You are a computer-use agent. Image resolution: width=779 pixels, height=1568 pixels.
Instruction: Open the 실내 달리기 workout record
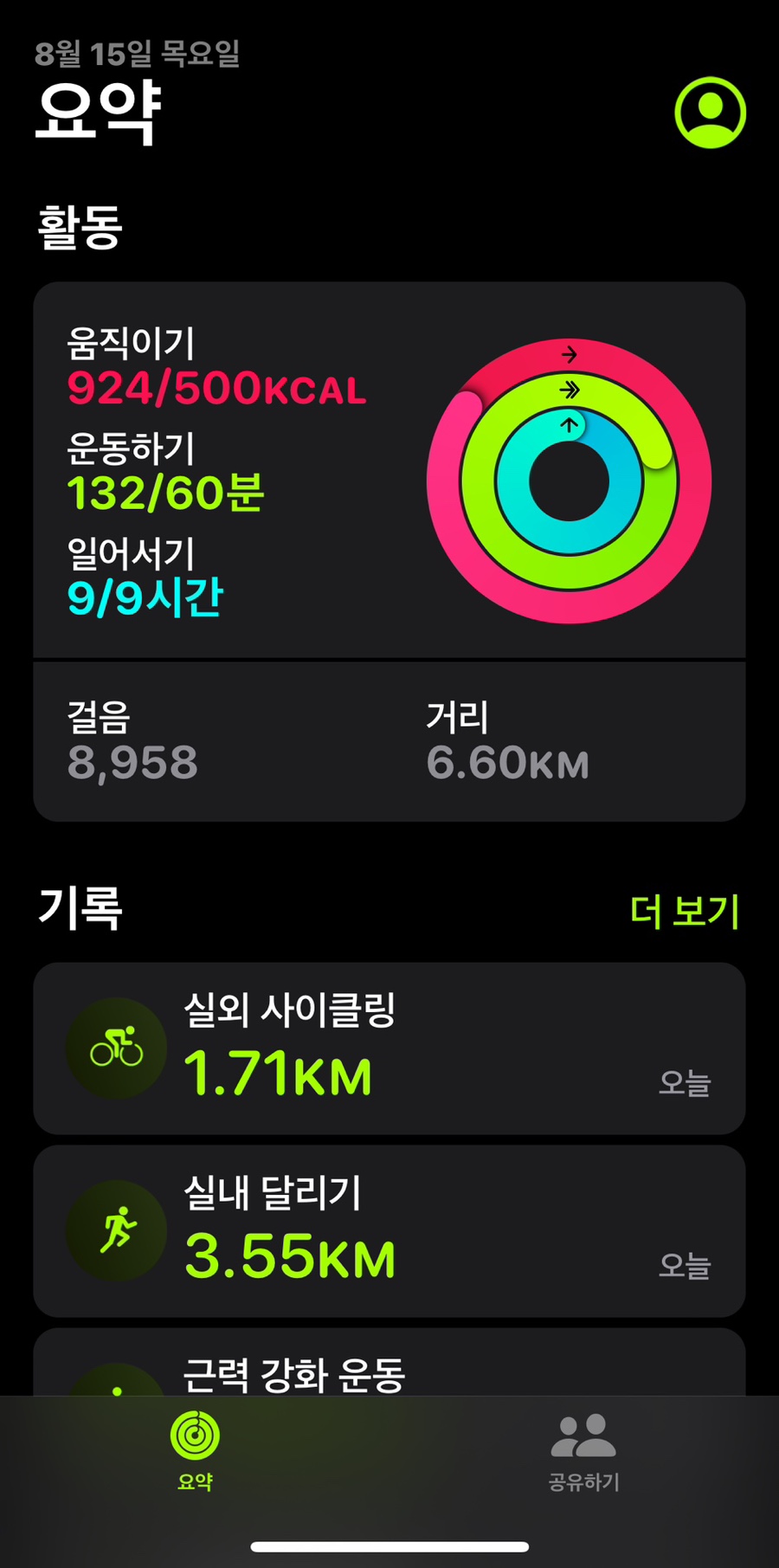pos(389,1230)
